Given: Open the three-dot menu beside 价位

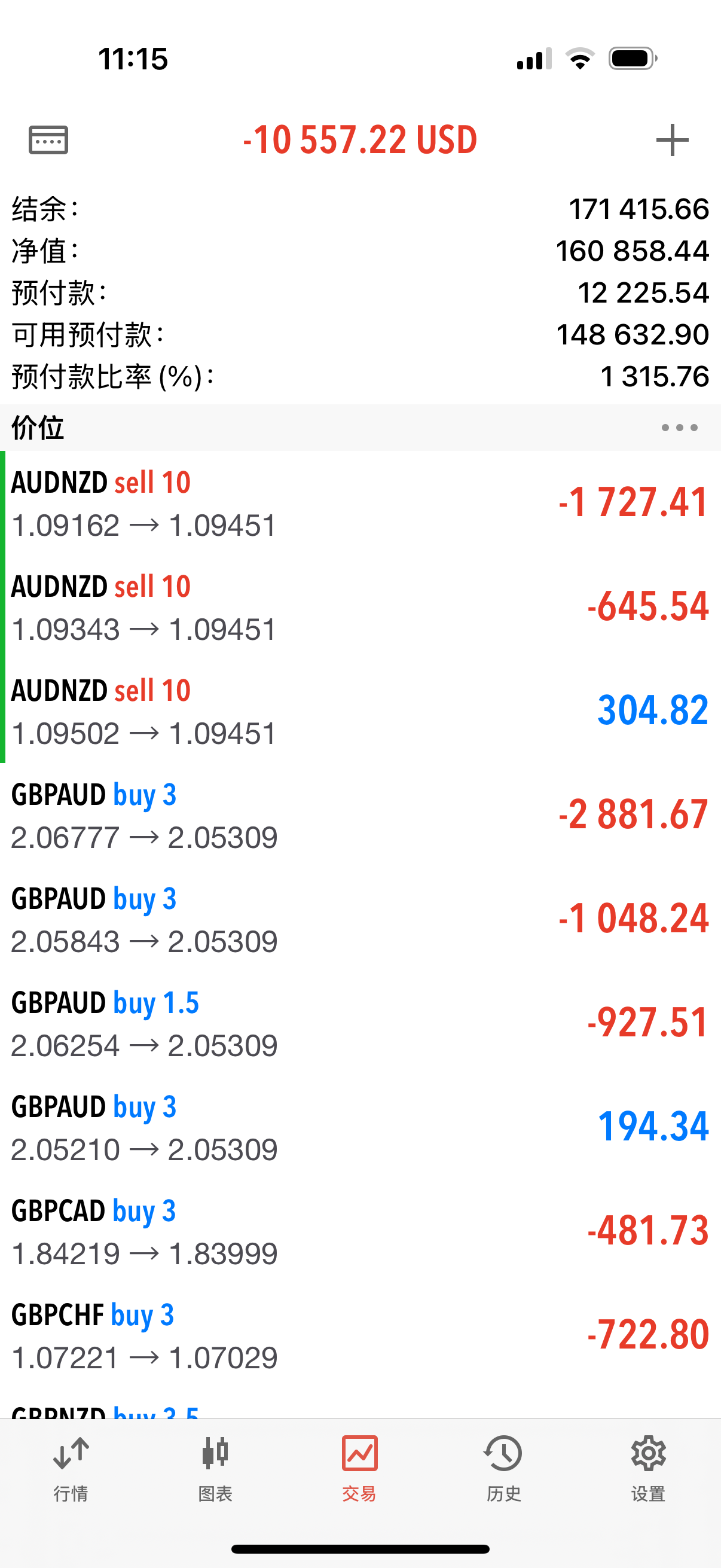Looking at the screenshot, I should click(679, 428).
